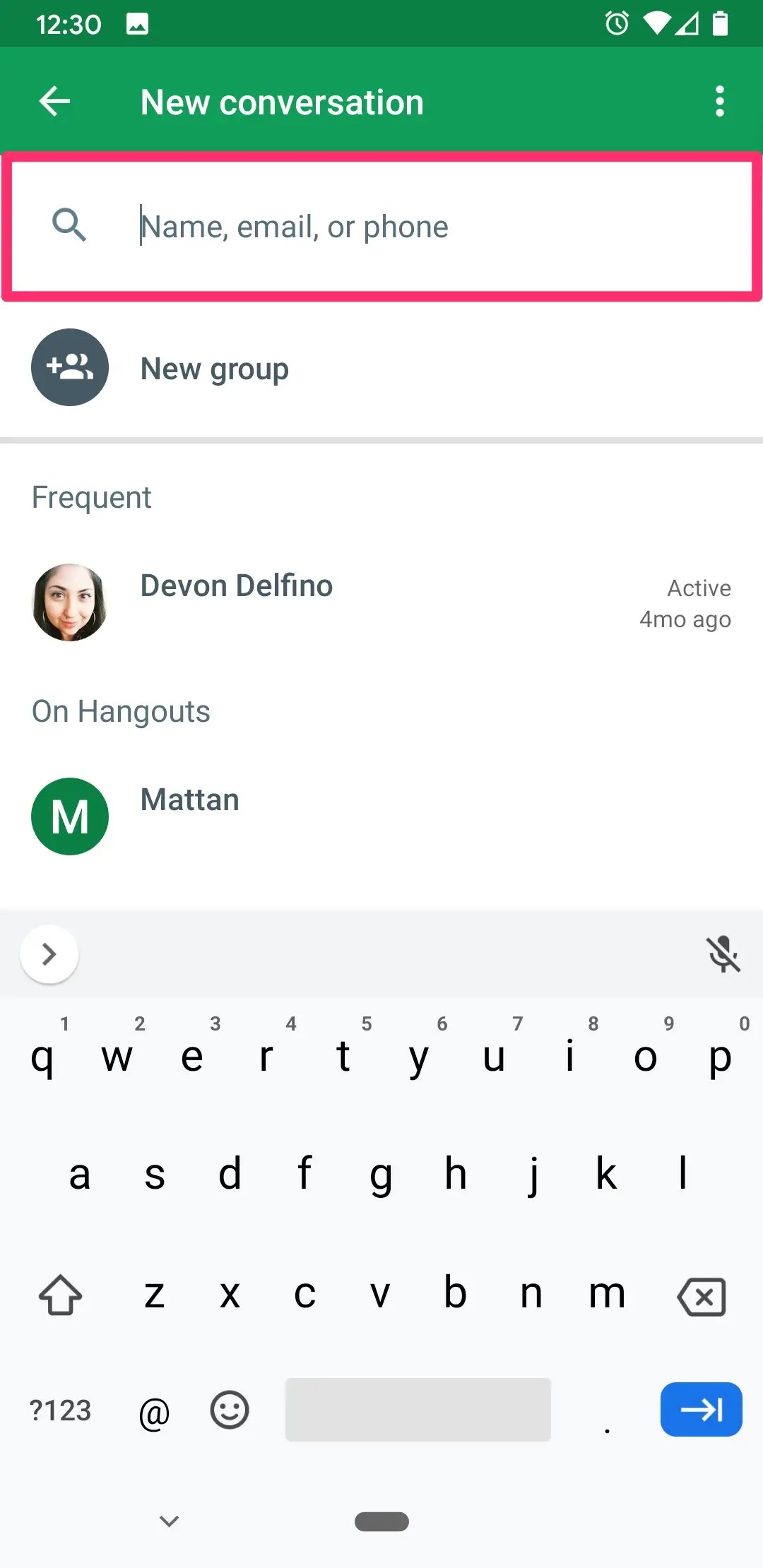Tap the Name, email, or phone field
The image size is (763, 1568).
pyautogui.click(x=381, y=226)
